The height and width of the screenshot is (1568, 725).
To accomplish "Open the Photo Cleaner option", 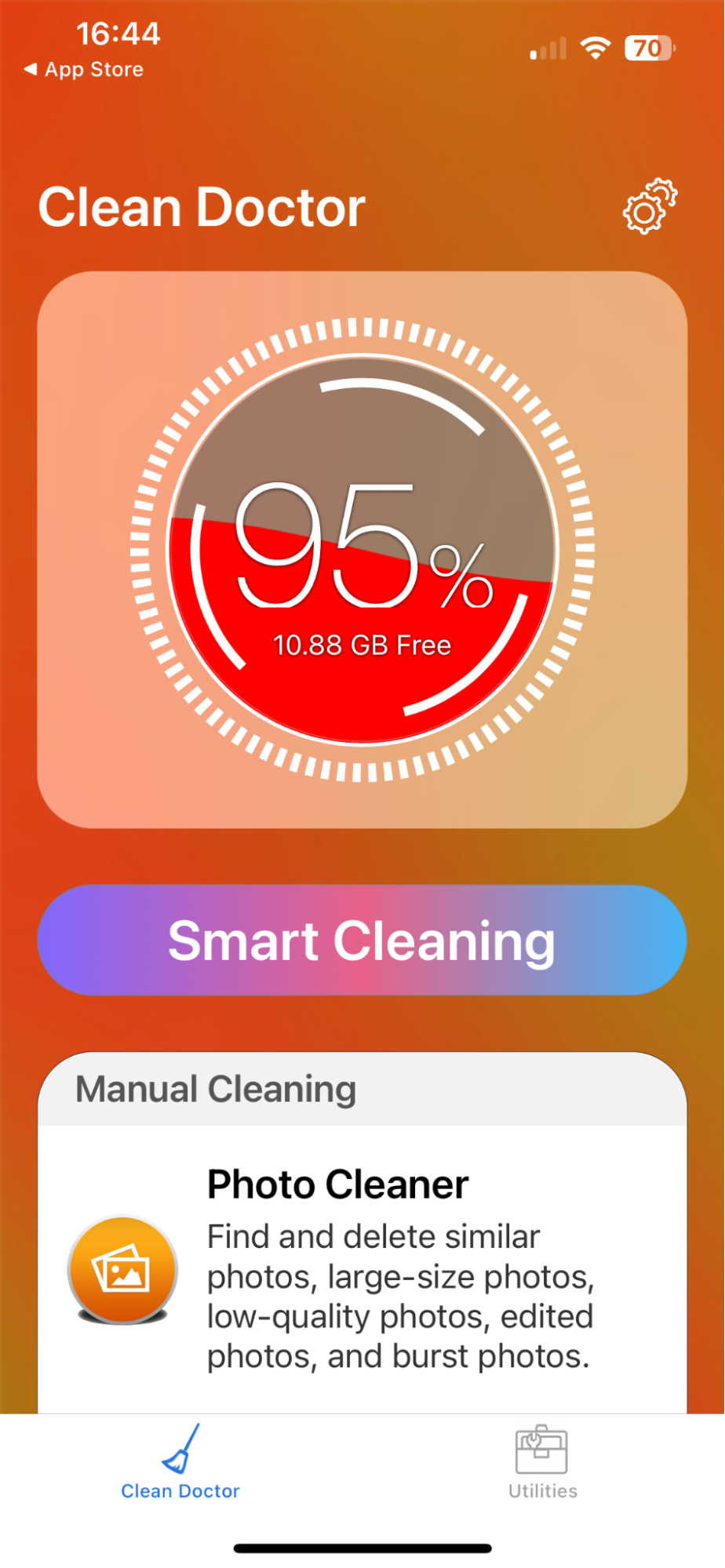I will click(x=362, y=1268).
